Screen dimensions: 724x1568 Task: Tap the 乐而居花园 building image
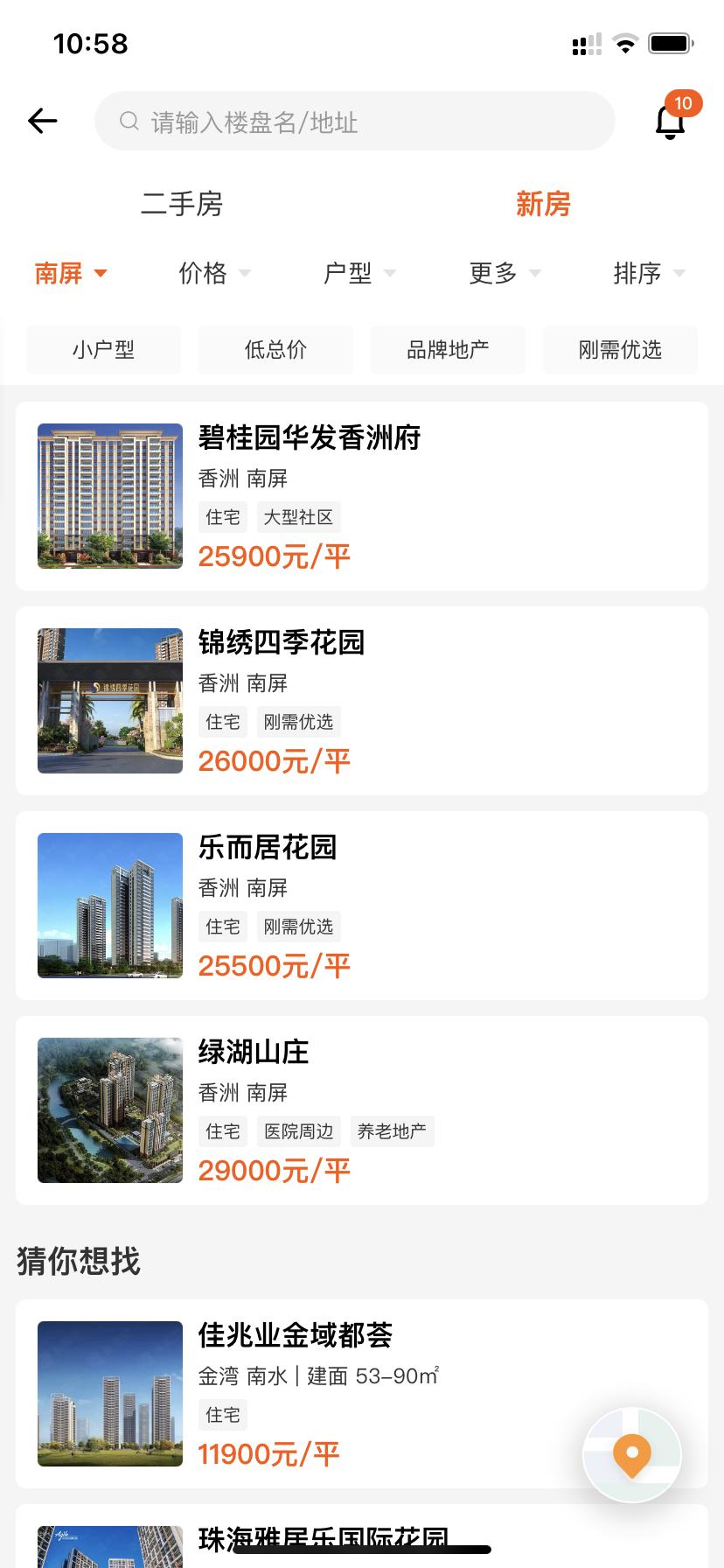point(109,906)
